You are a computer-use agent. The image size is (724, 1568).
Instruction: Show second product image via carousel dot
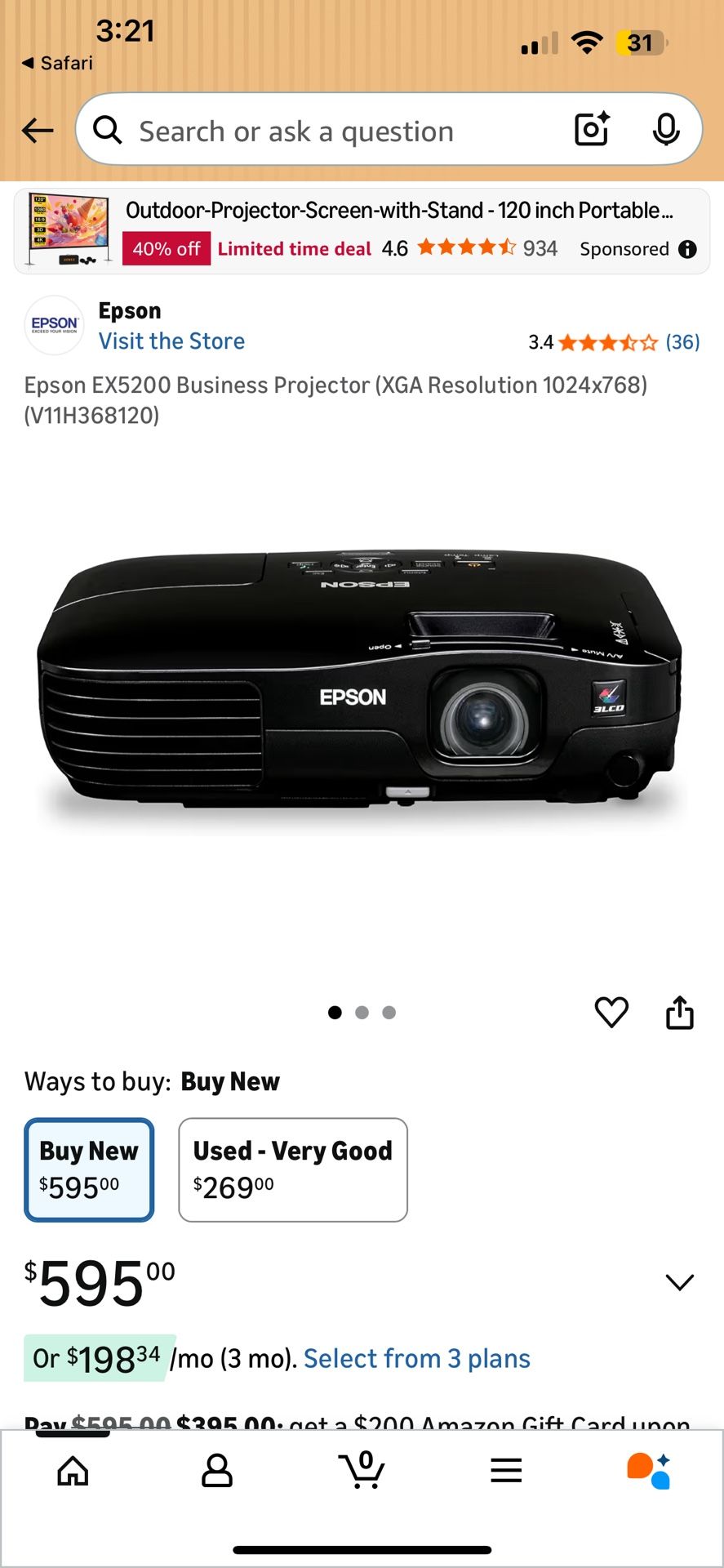[362, 1012]
